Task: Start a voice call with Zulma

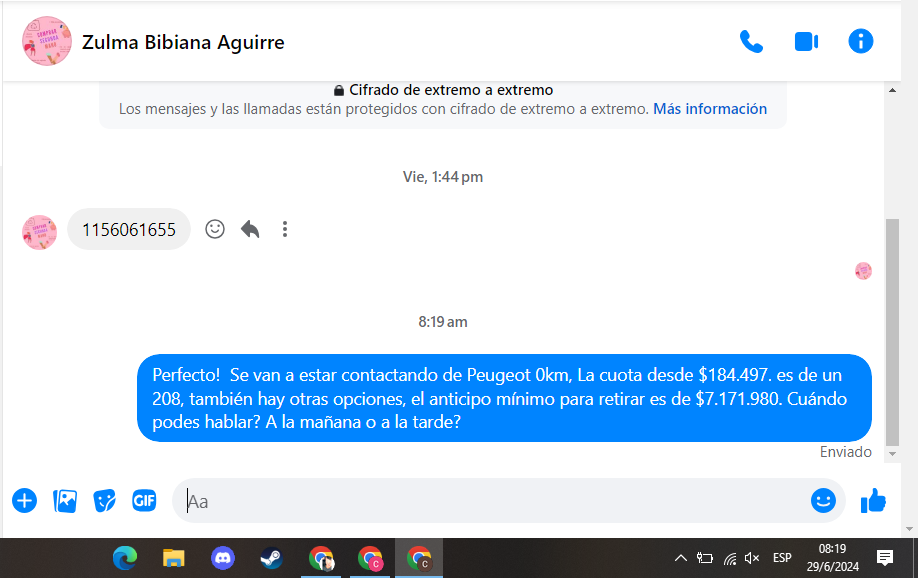Action: (x=751, y=41)
